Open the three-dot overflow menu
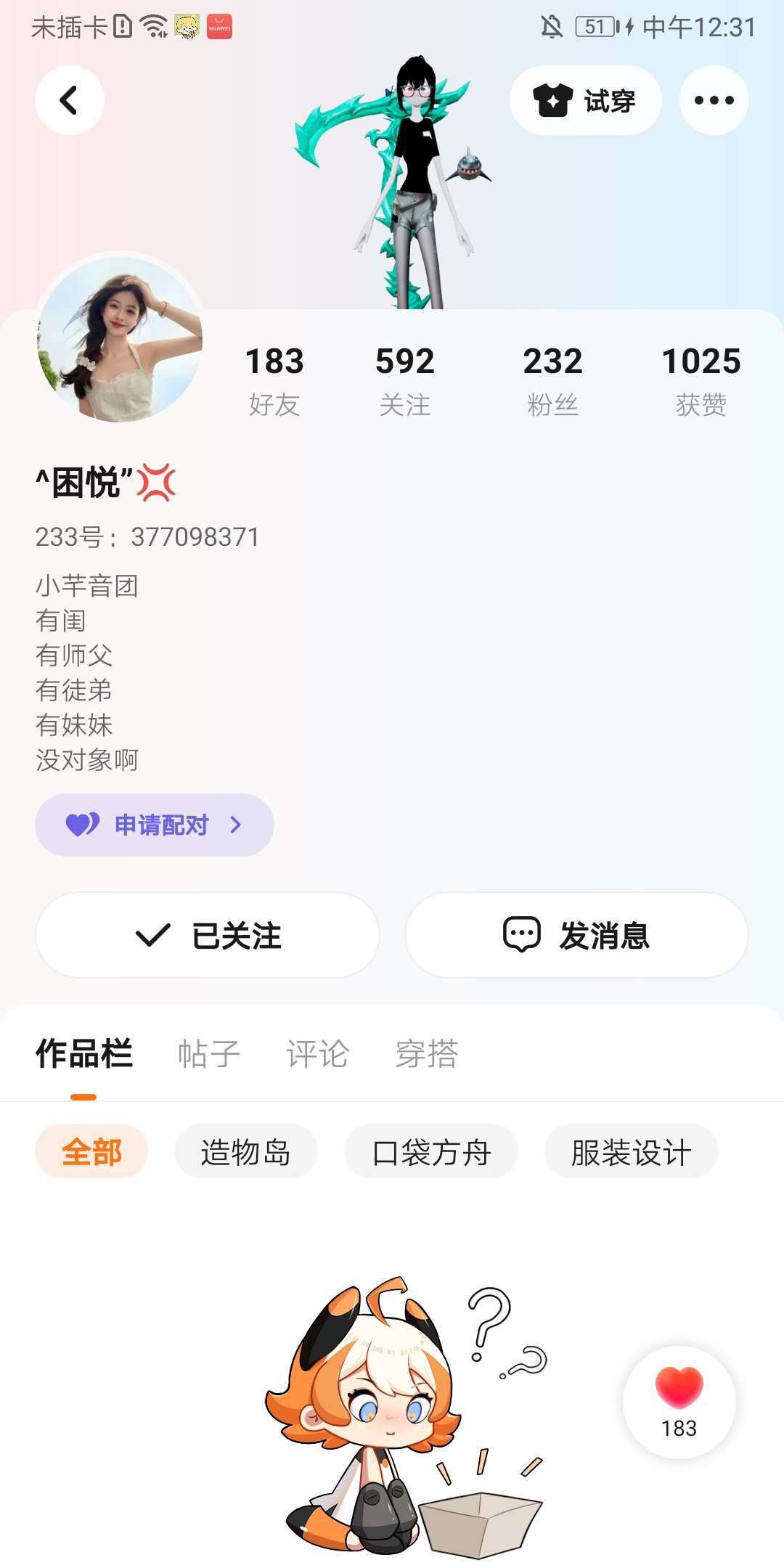Screen dimensions: 784x1568 point(714,100)
